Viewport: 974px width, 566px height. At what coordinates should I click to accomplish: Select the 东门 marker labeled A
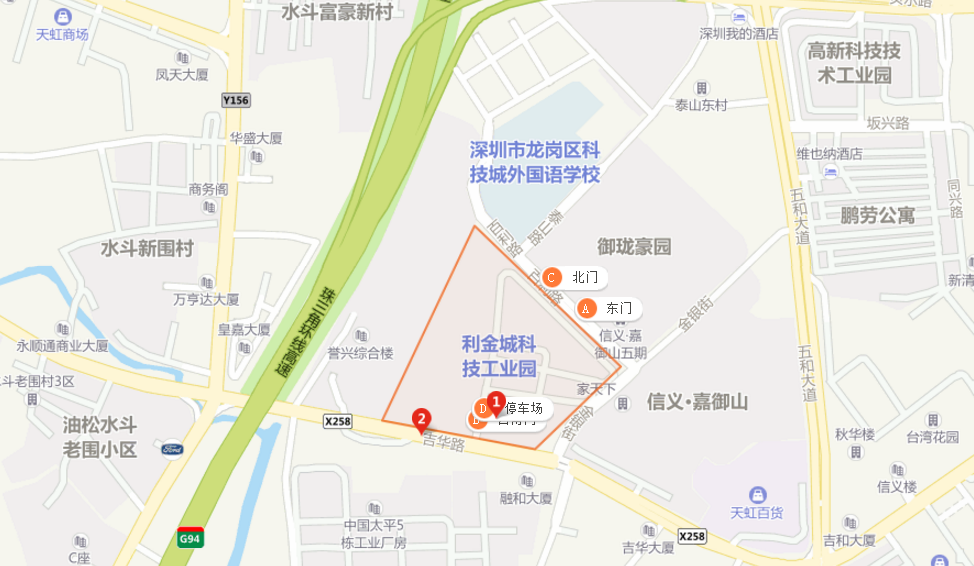point(587,308)
